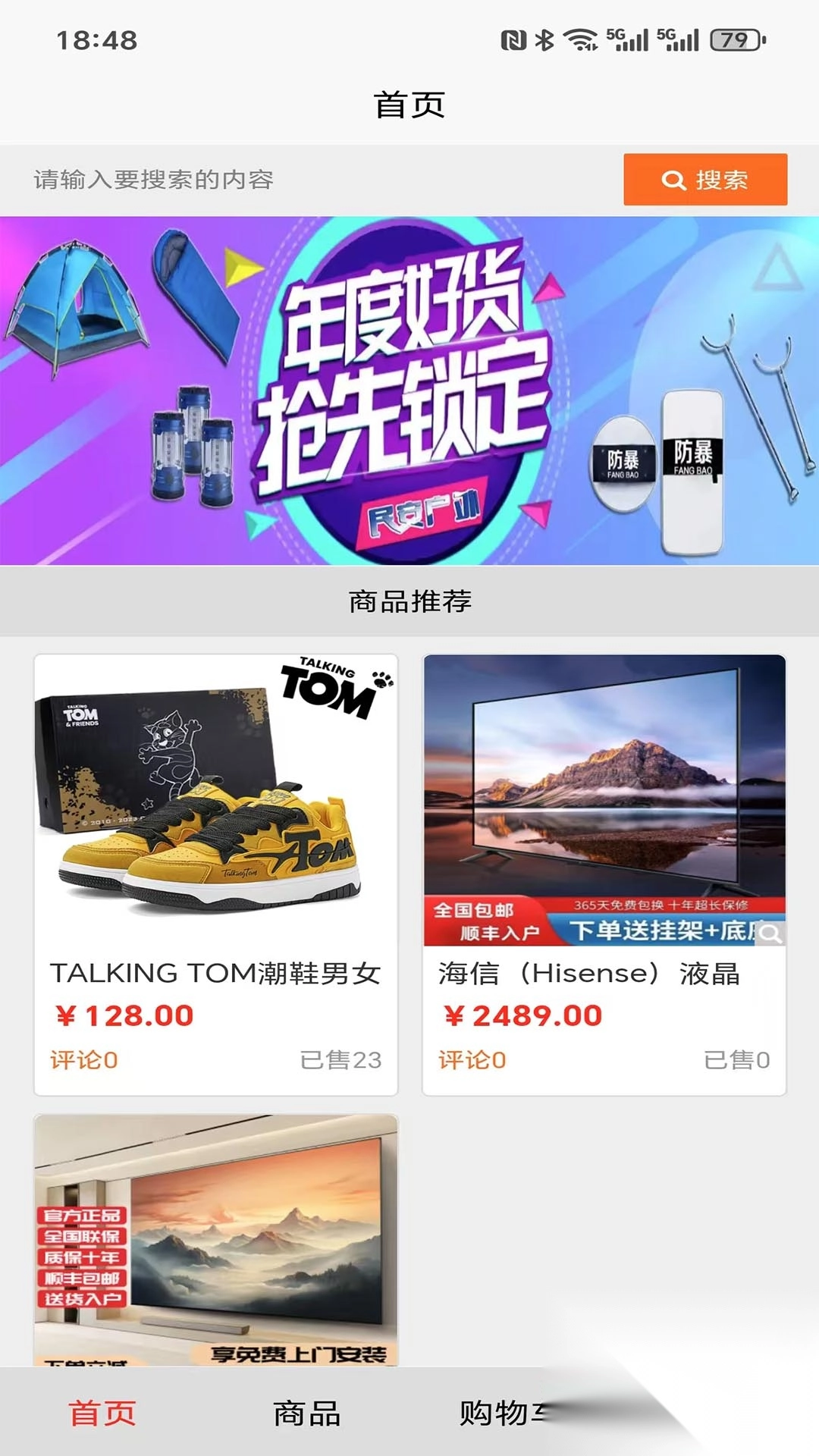Open the 海信 Hisense 液晶 product card
The image size is (819, 1456).
[604, 874]
